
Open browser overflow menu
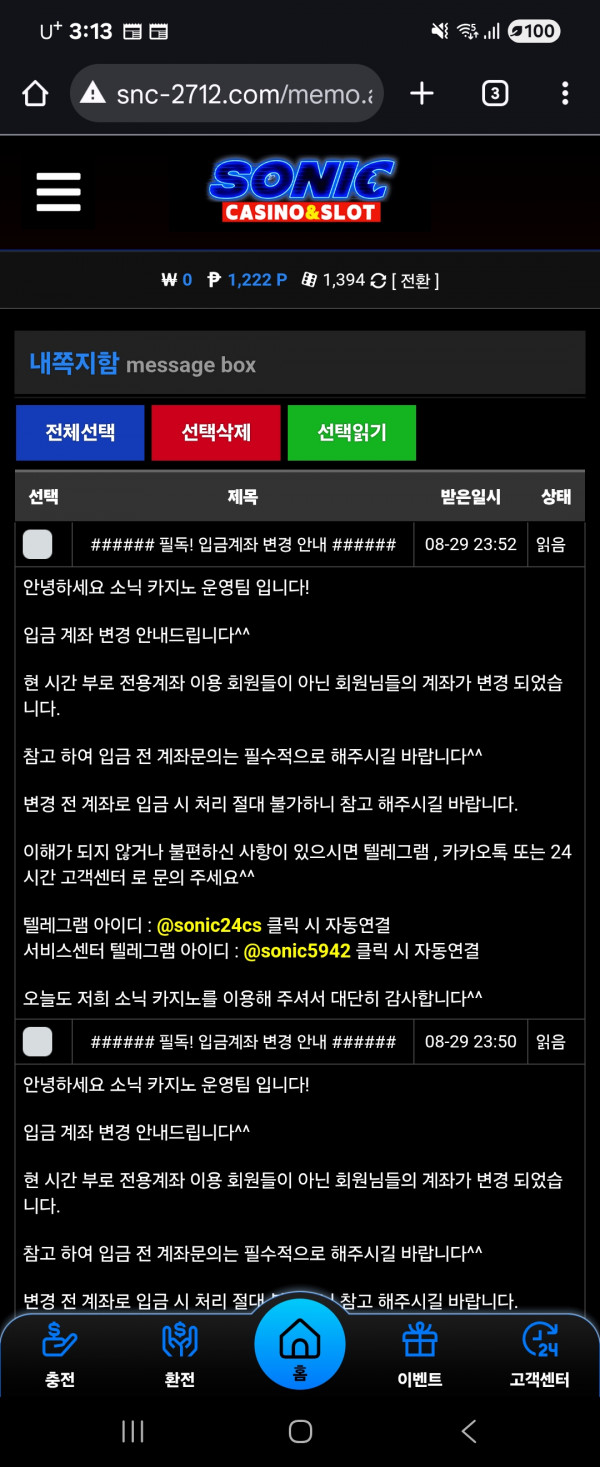[565, 94]
